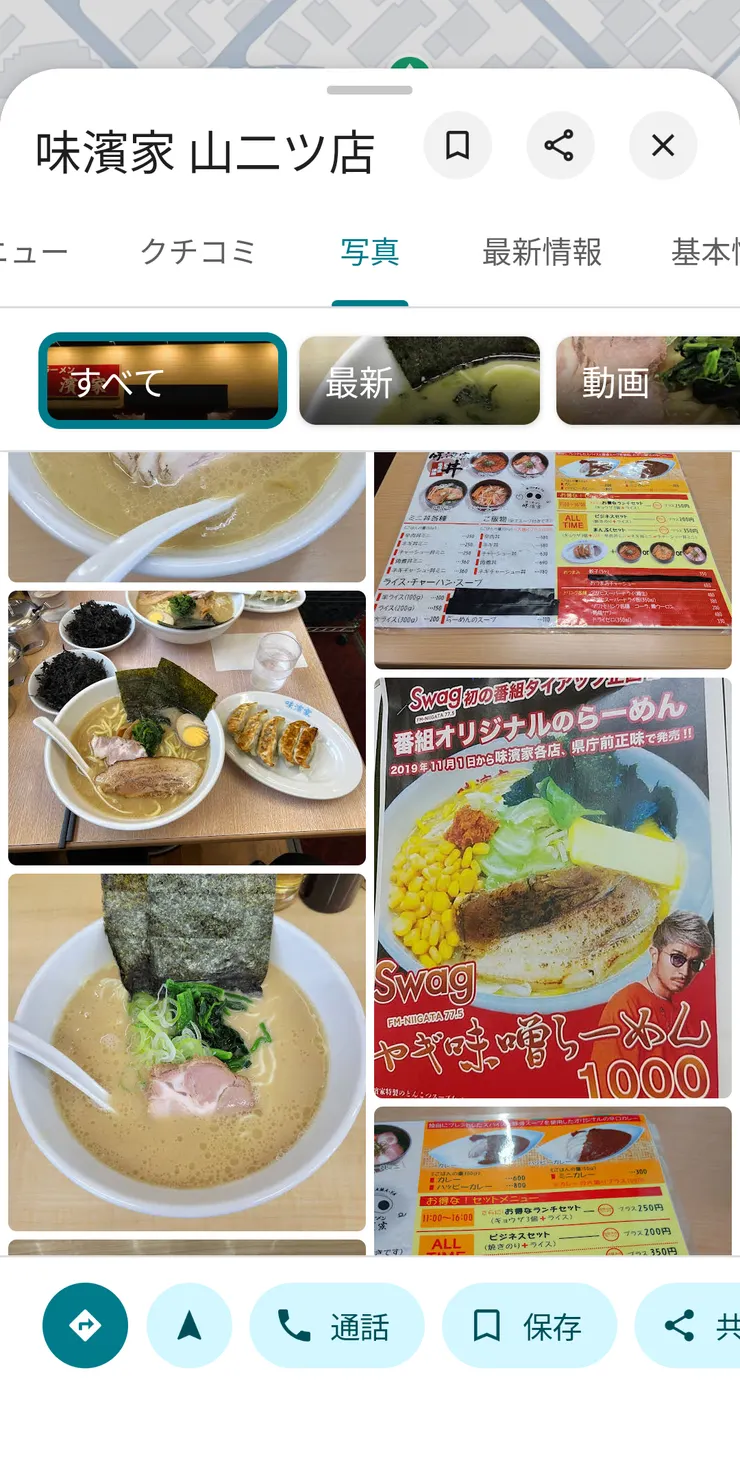Open the menu photo showing rice bowls
The image size is (740, 1480).
(552, 560)
